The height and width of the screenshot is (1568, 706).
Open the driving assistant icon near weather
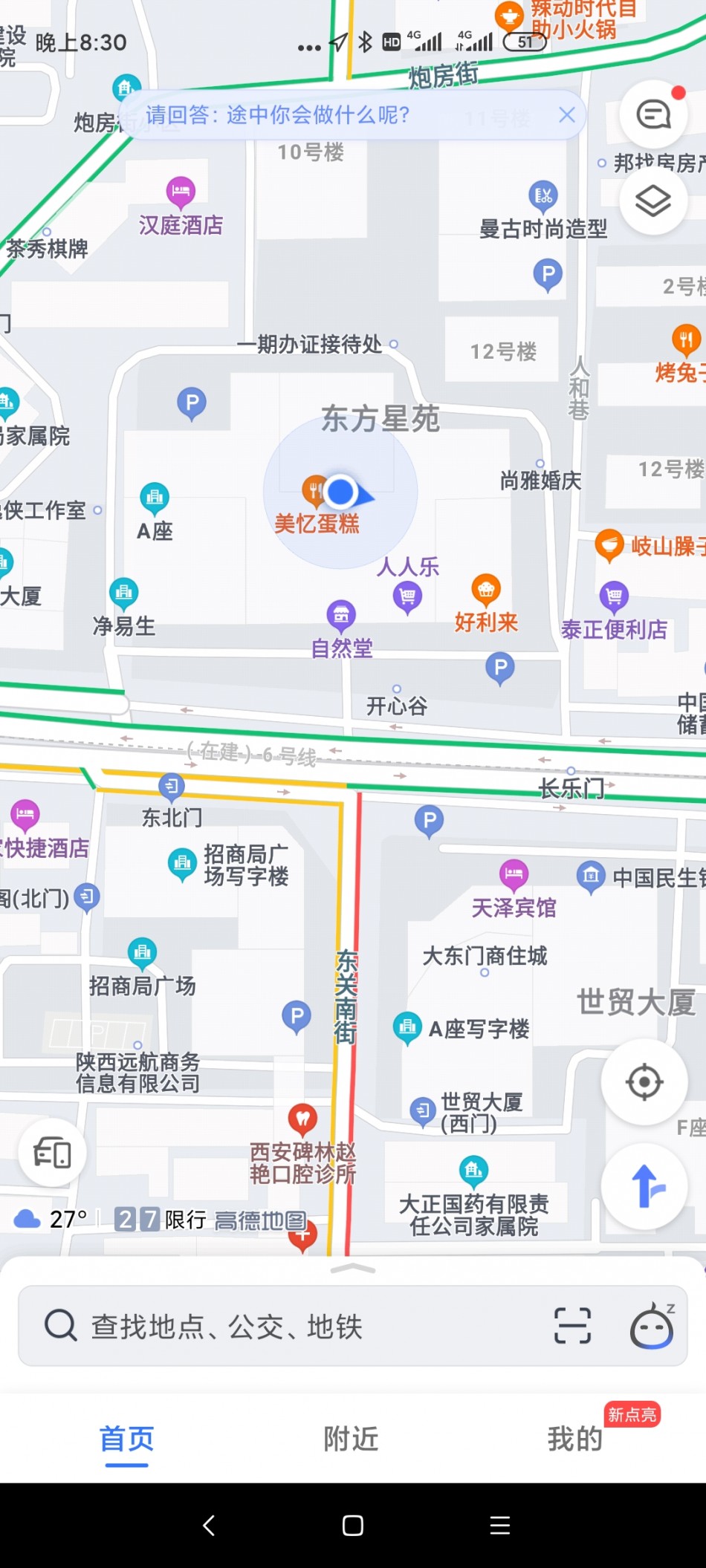[53, 1153]
